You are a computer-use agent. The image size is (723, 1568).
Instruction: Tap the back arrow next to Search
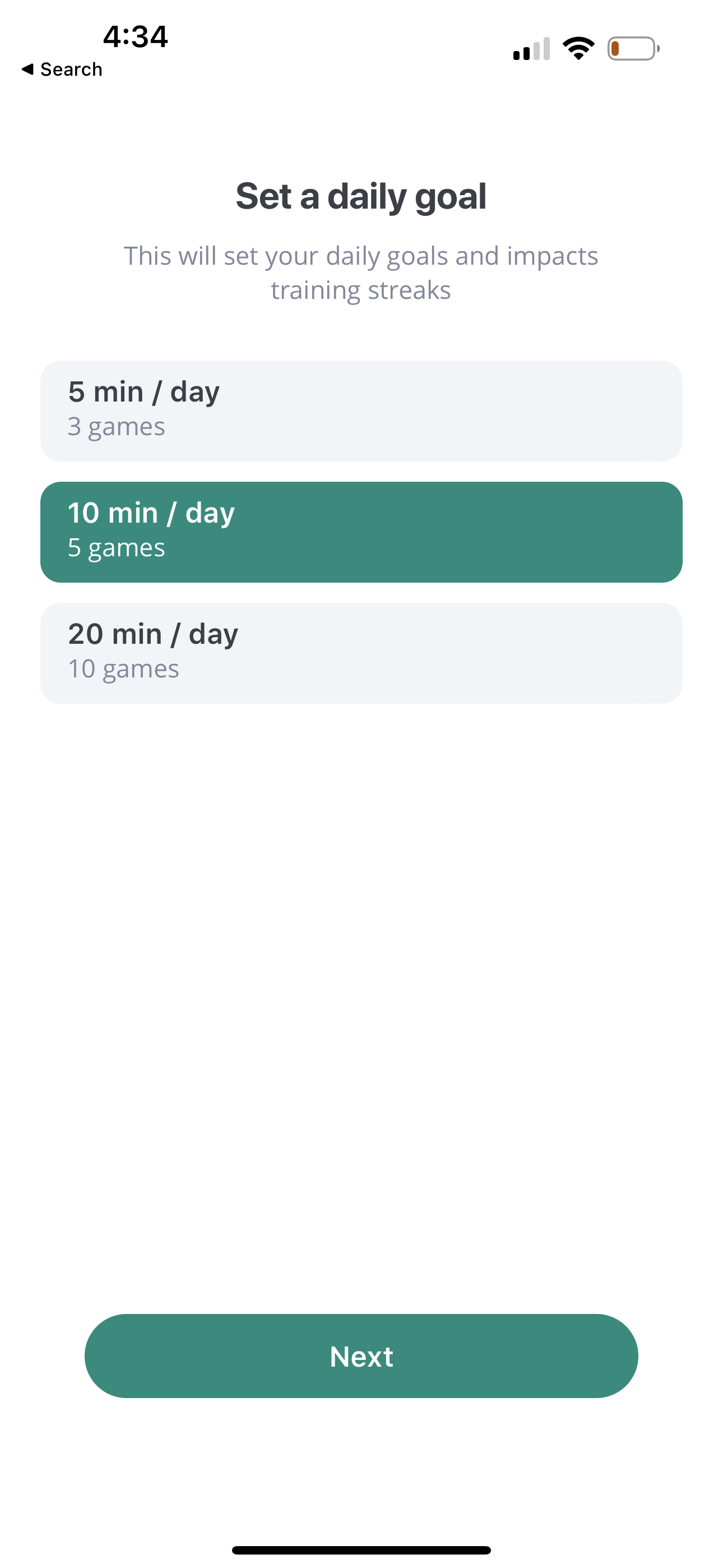click(26, 69)
